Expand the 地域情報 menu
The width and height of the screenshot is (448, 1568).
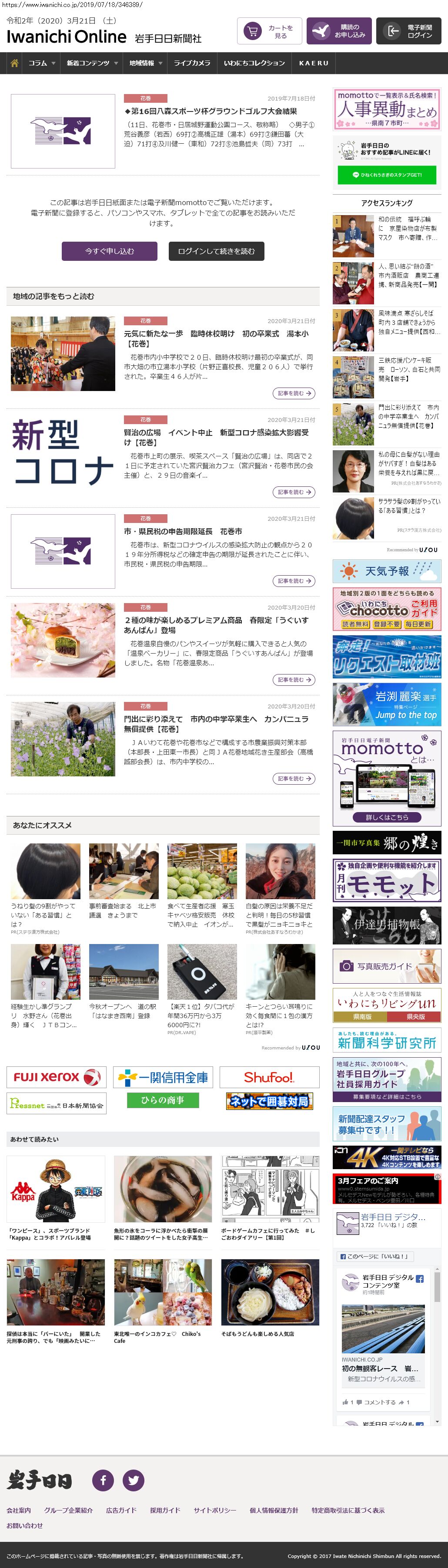click(145, 63)
